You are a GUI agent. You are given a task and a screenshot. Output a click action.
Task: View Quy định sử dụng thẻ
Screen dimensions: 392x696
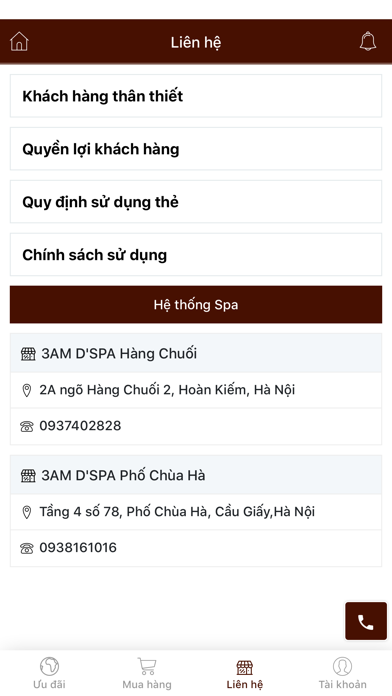[x=196, y=202]
